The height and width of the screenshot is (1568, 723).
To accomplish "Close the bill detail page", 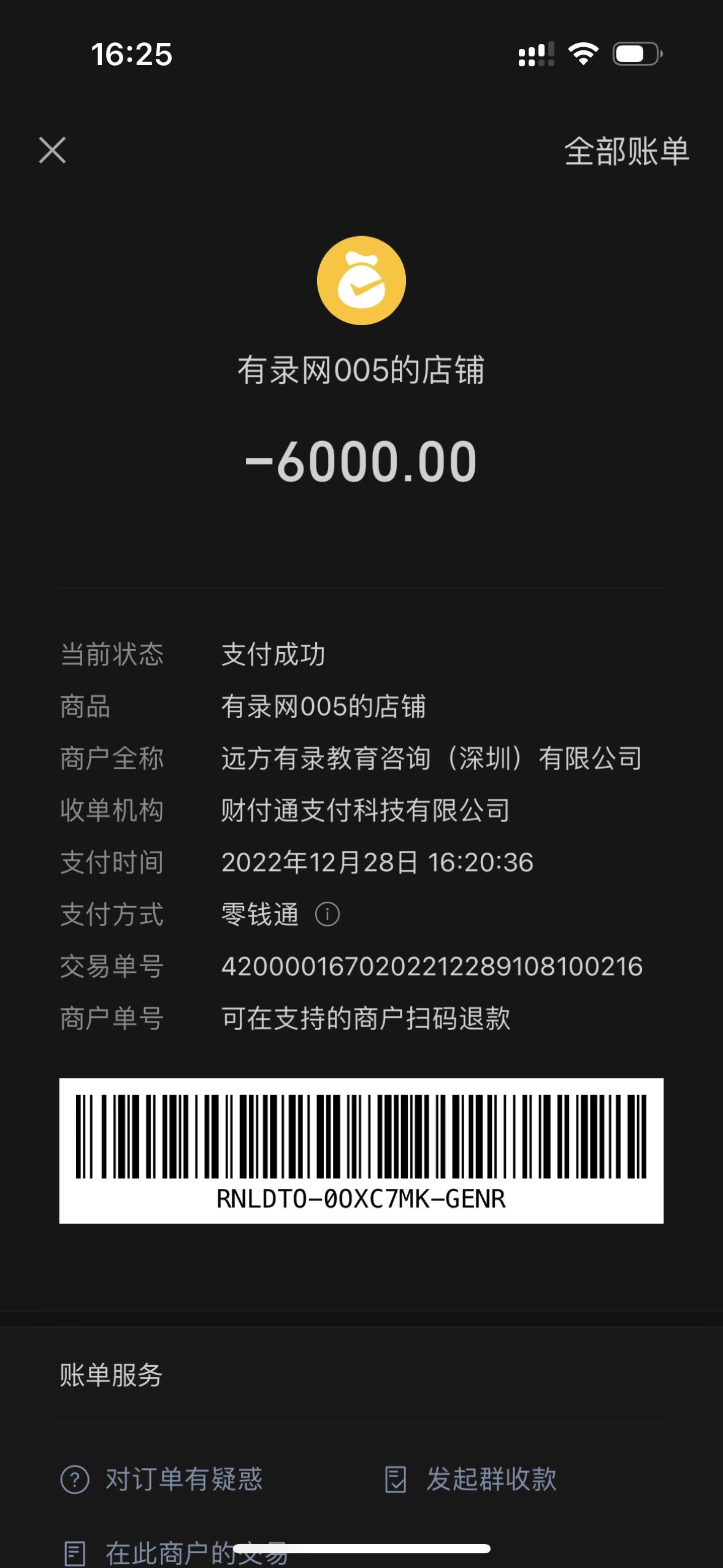I will [52, 150].
